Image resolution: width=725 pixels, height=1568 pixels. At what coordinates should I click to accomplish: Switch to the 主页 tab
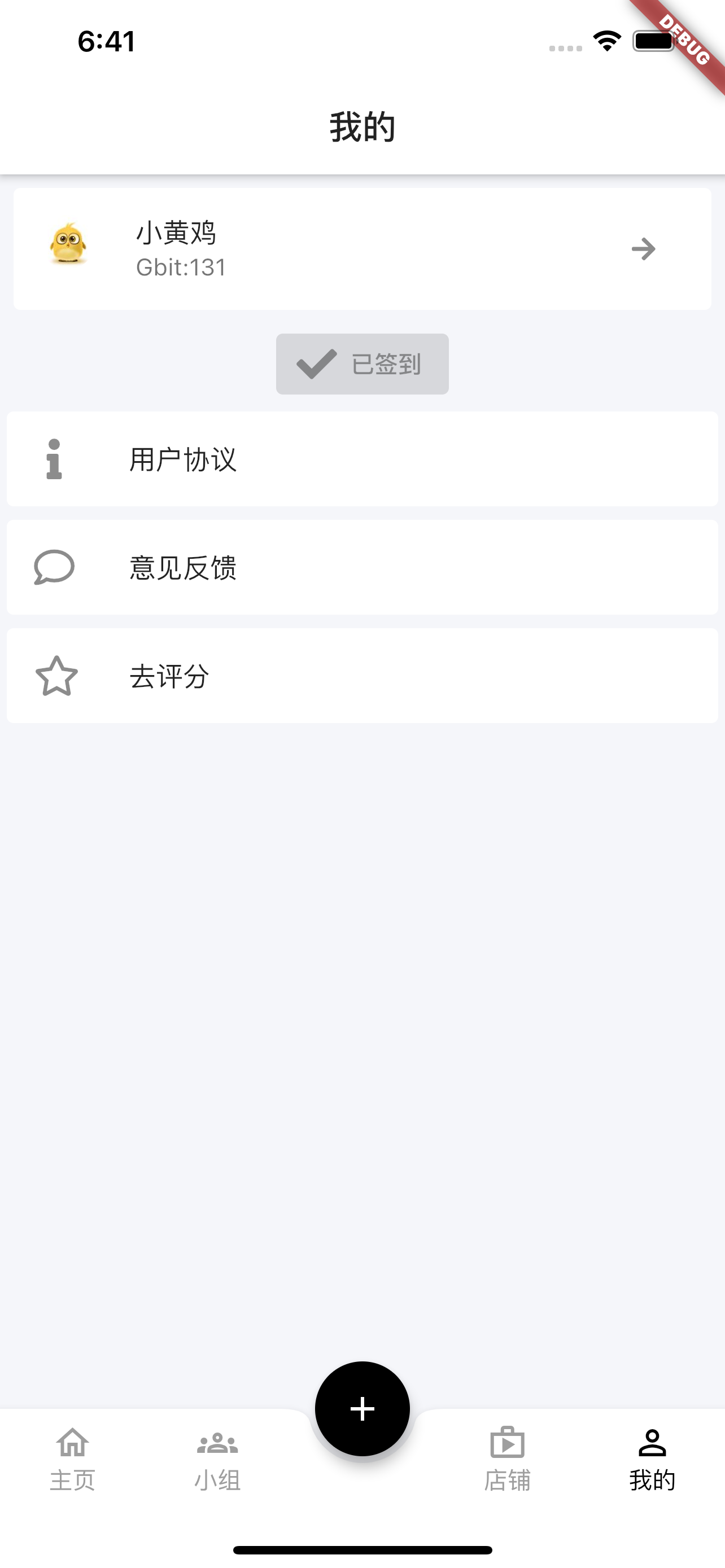72,1460
